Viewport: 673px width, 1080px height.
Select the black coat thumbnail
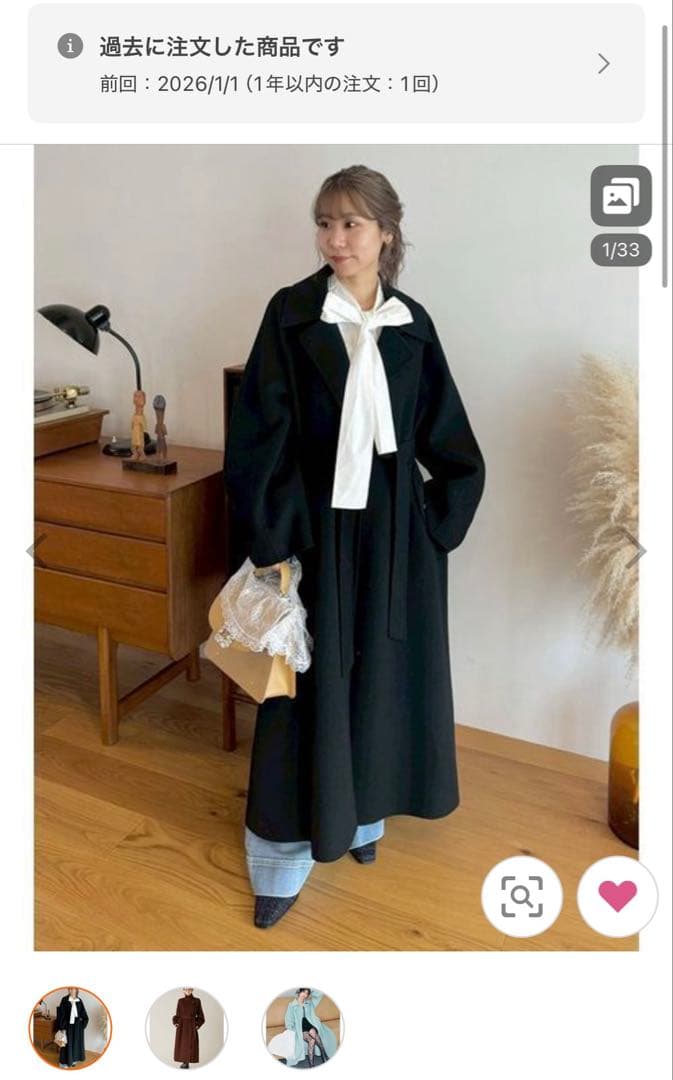coord(70,1028)
